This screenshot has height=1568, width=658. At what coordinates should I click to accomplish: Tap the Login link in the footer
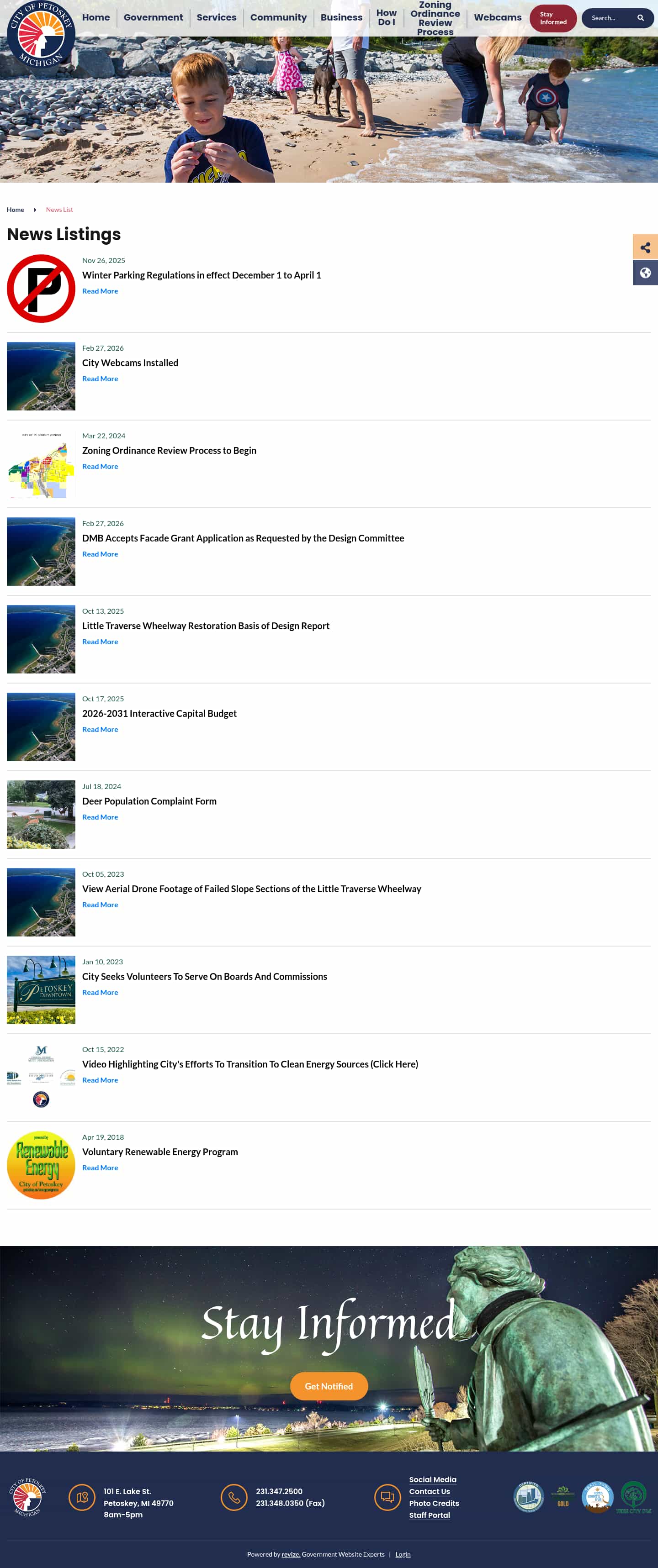pyautogui.click(x=403, y=1554)
